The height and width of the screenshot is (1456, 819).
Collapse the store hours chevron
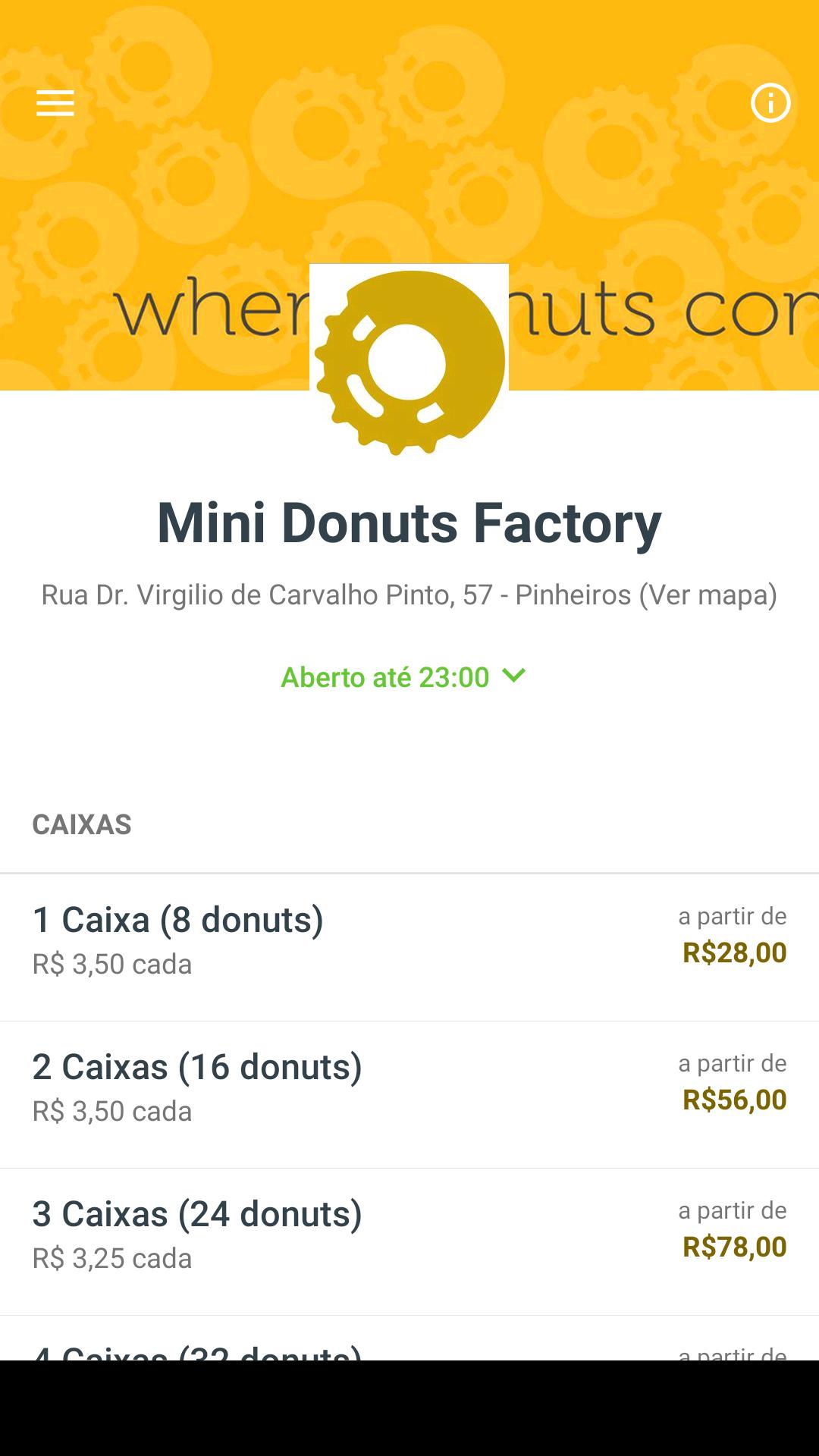pyautogui.click(x=514, y=678)
